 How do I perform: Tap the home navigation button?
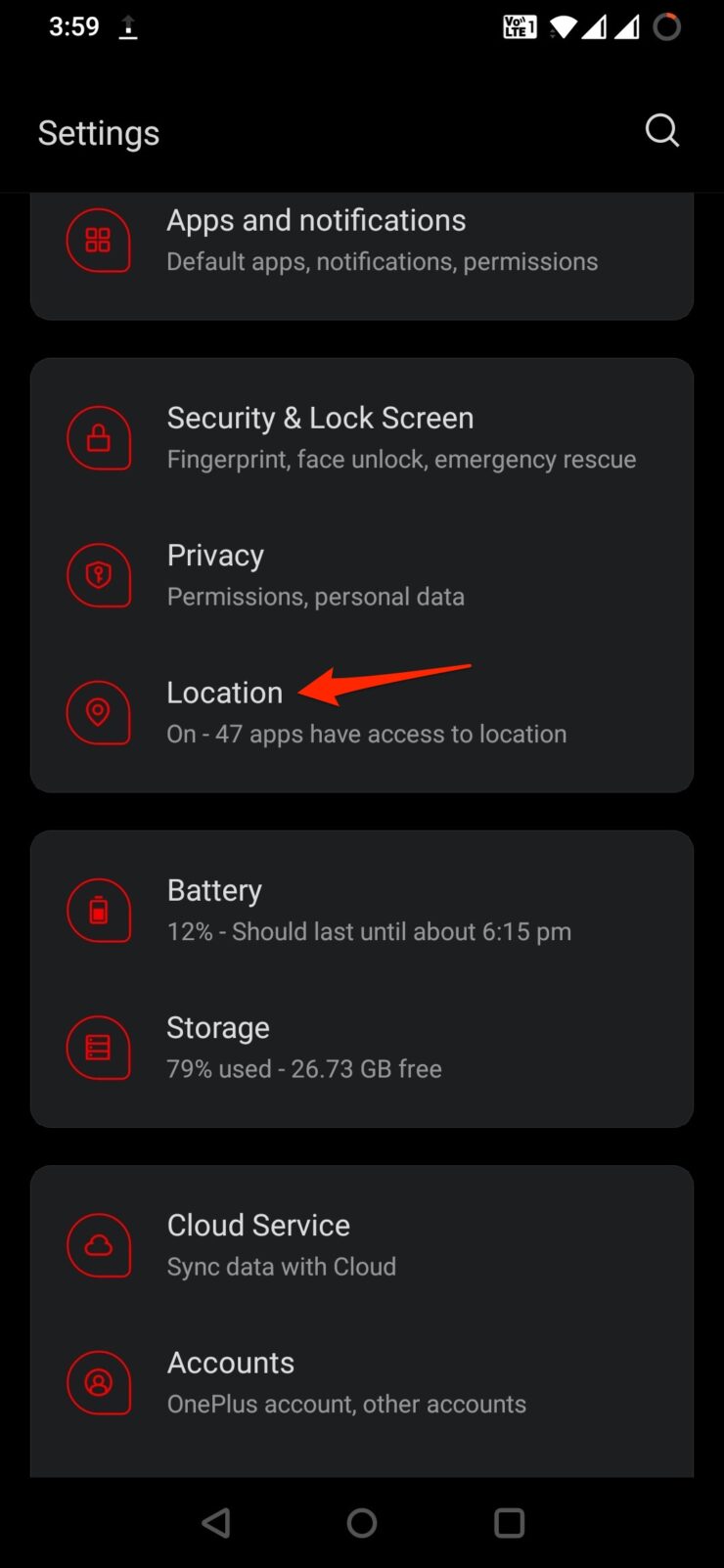[362, 1522]
